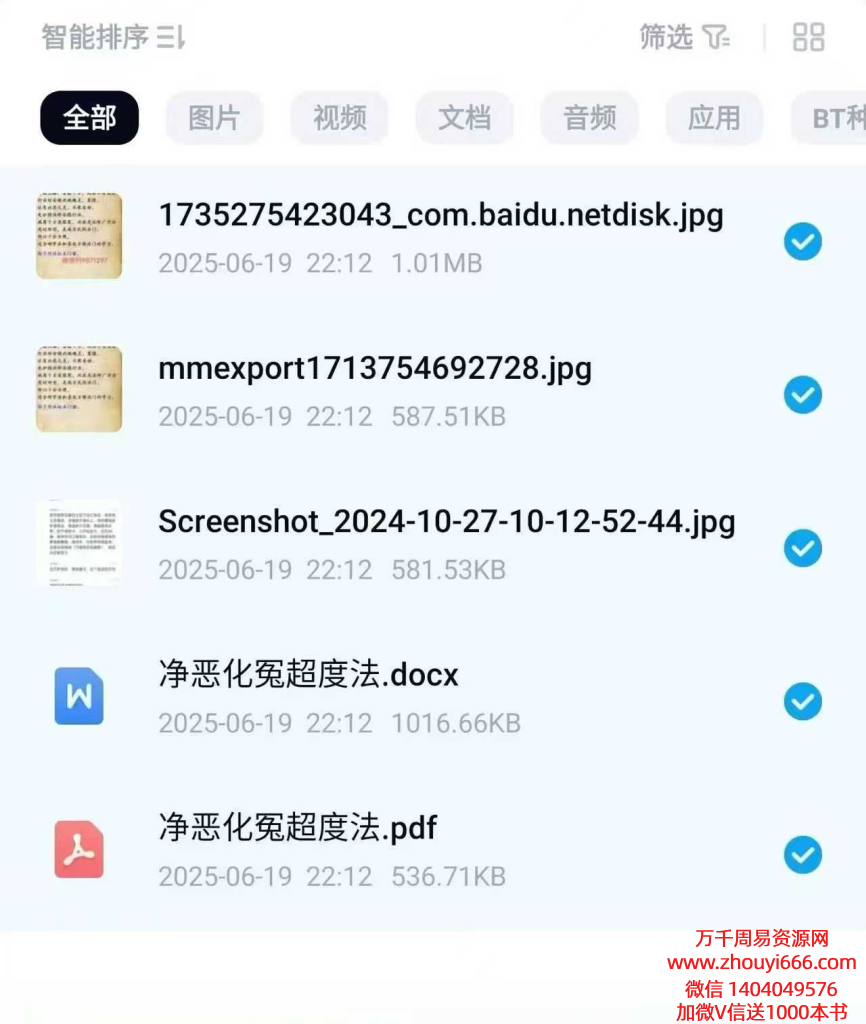Uncheck 1735275423043_com.baidu.netdisk.jpg
This screenshot has height=1024, width=866.
(802, 241)
